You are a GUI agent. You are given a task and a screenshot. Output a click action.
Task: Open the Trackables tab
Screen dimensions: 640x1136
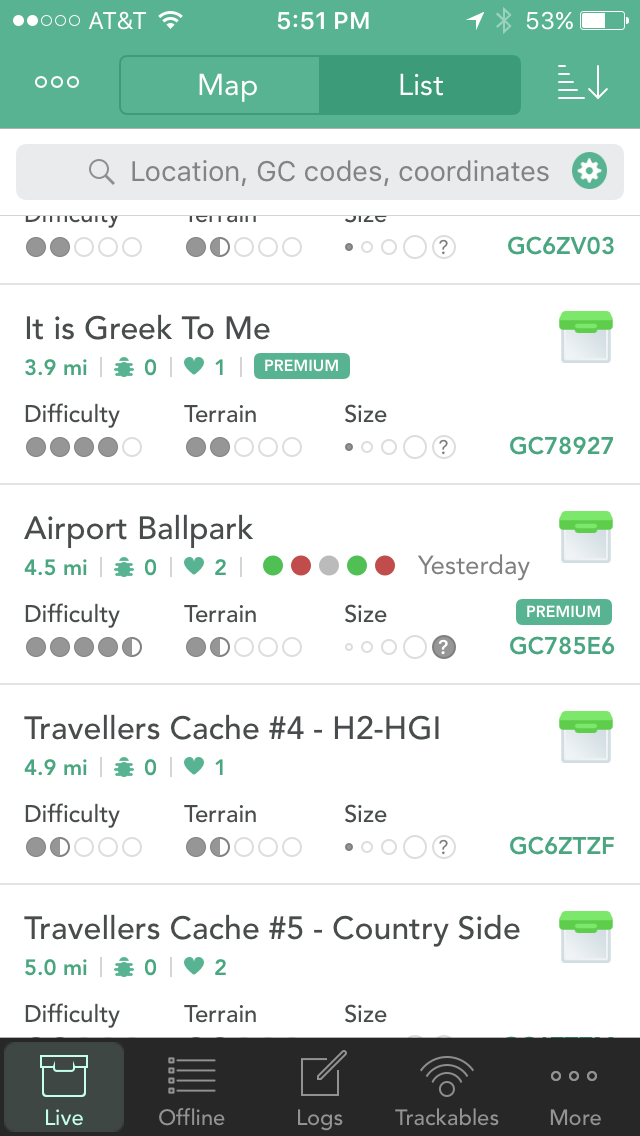tap(447, 1087)
